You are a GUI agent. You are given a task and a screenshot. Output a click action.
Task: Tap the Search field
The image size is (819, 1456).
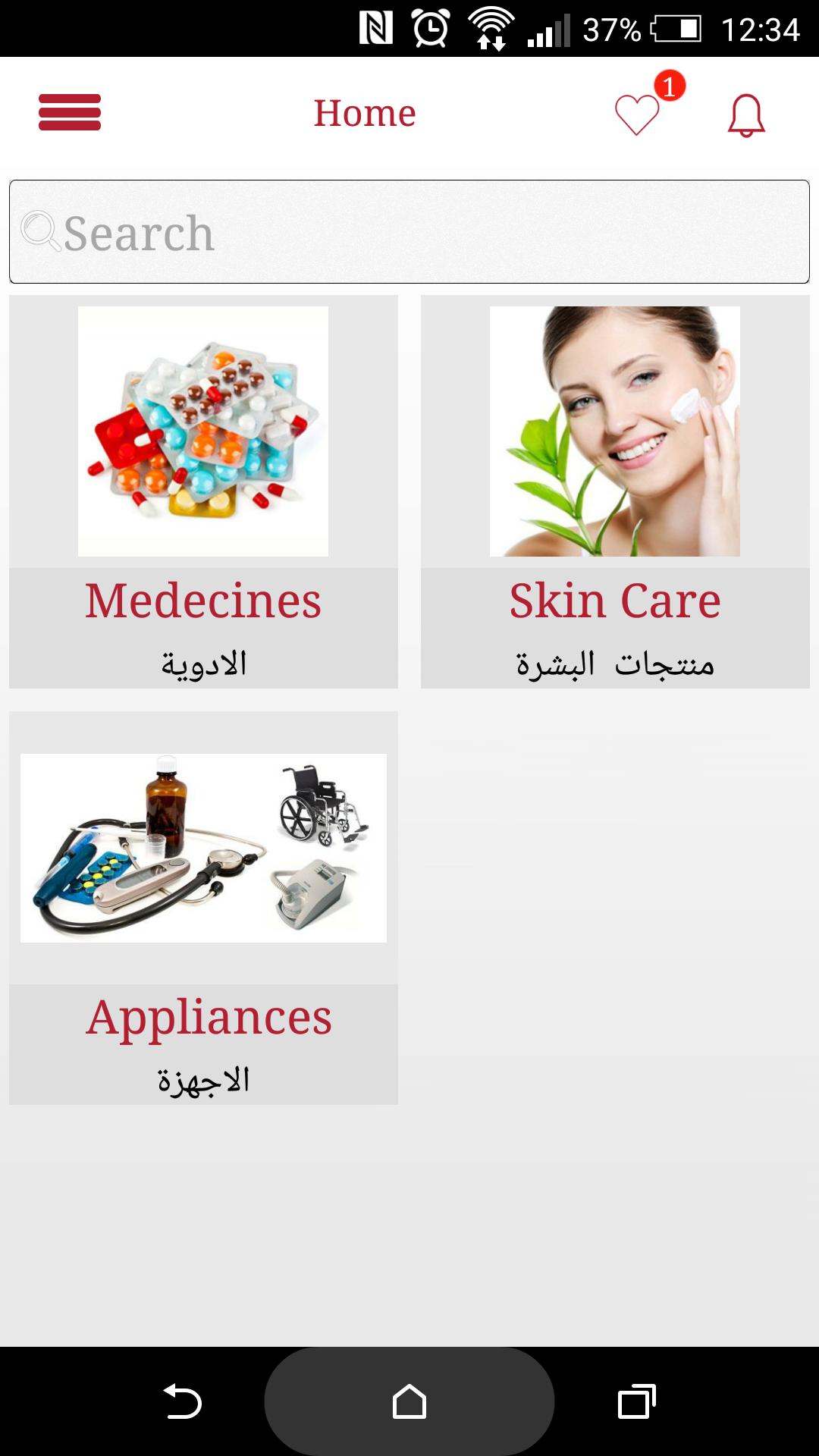pos(409,231)
